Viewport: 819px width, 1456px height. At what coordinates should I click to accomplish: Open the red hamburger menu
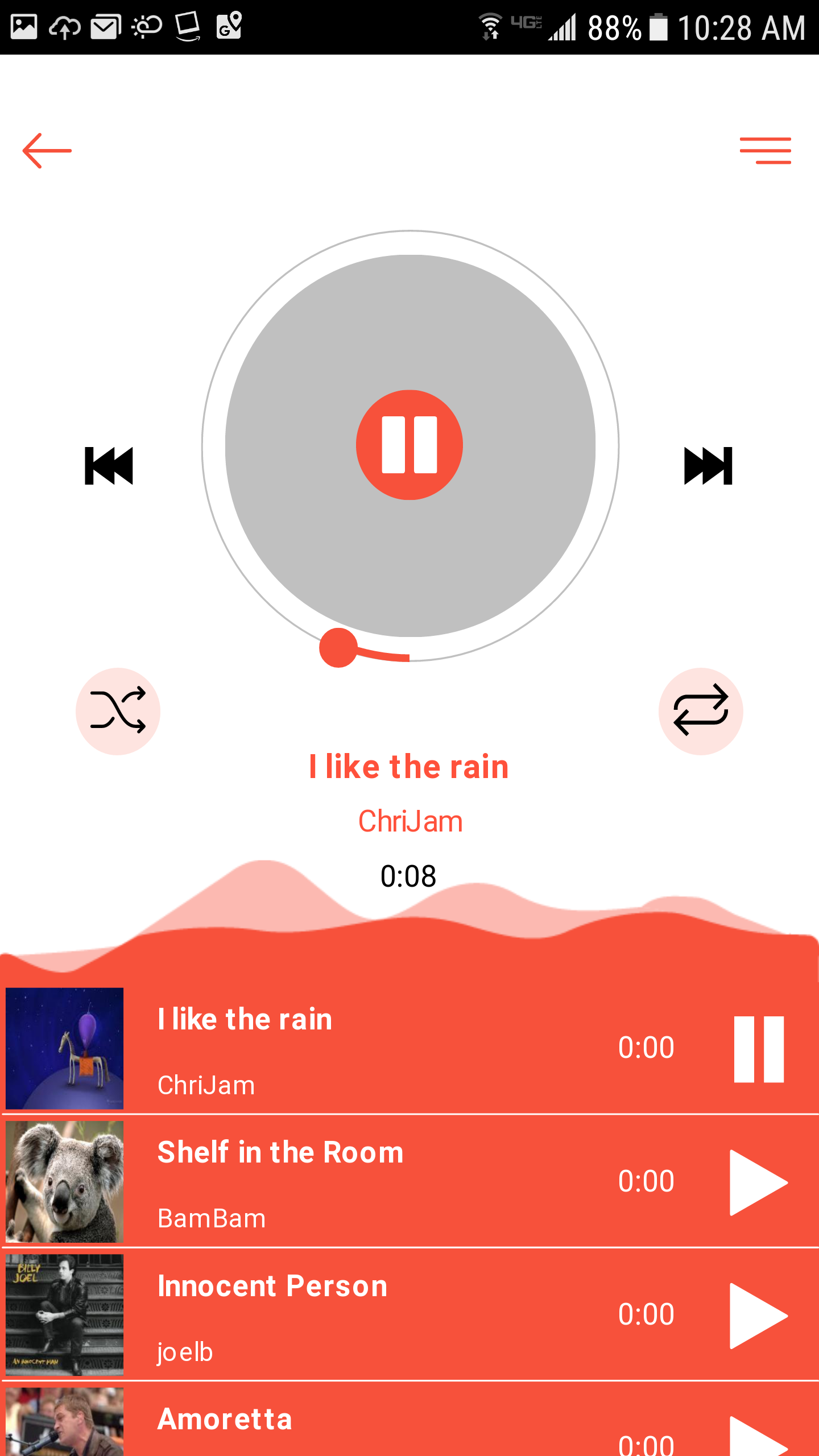[x=765, y=151]
